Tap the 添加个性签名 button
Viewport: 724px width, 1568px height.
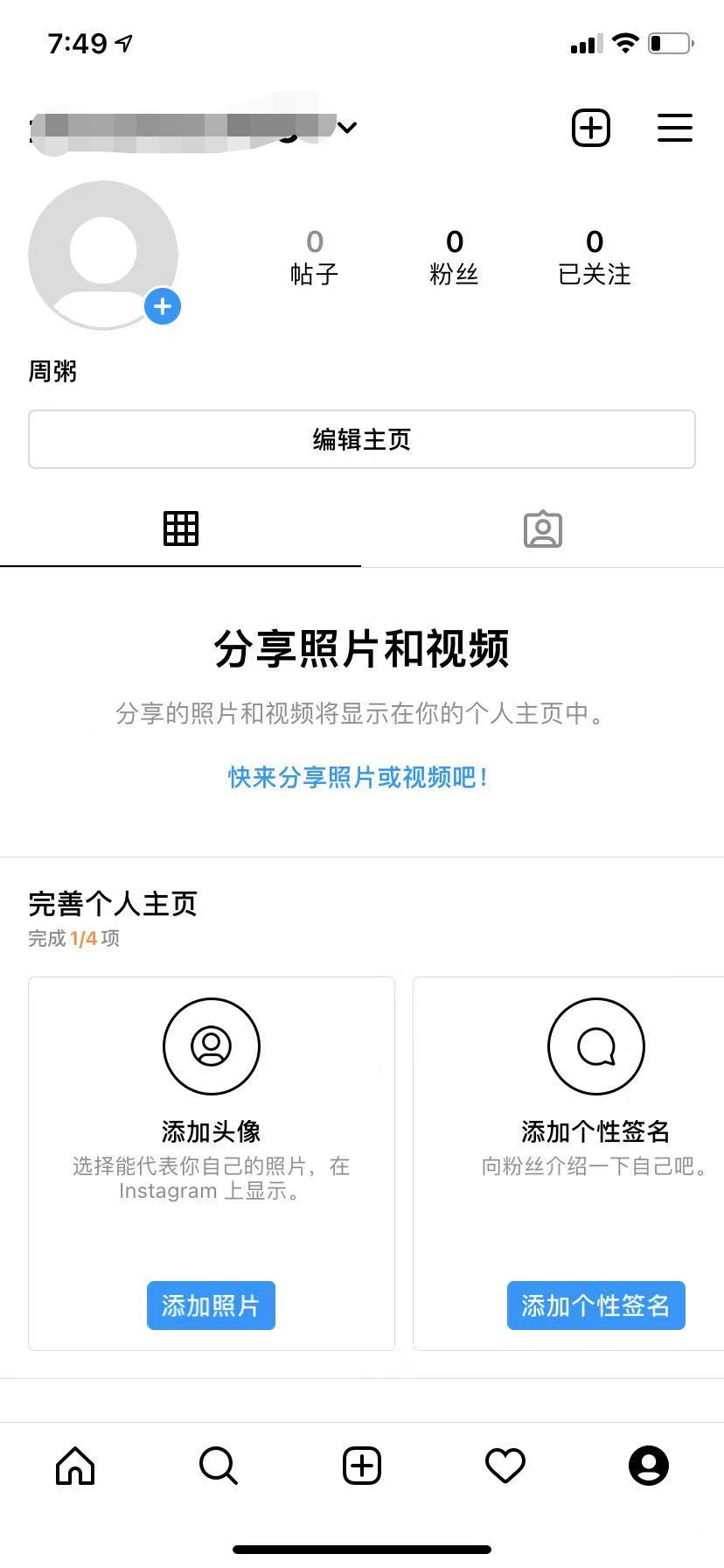pos(595,1305)
